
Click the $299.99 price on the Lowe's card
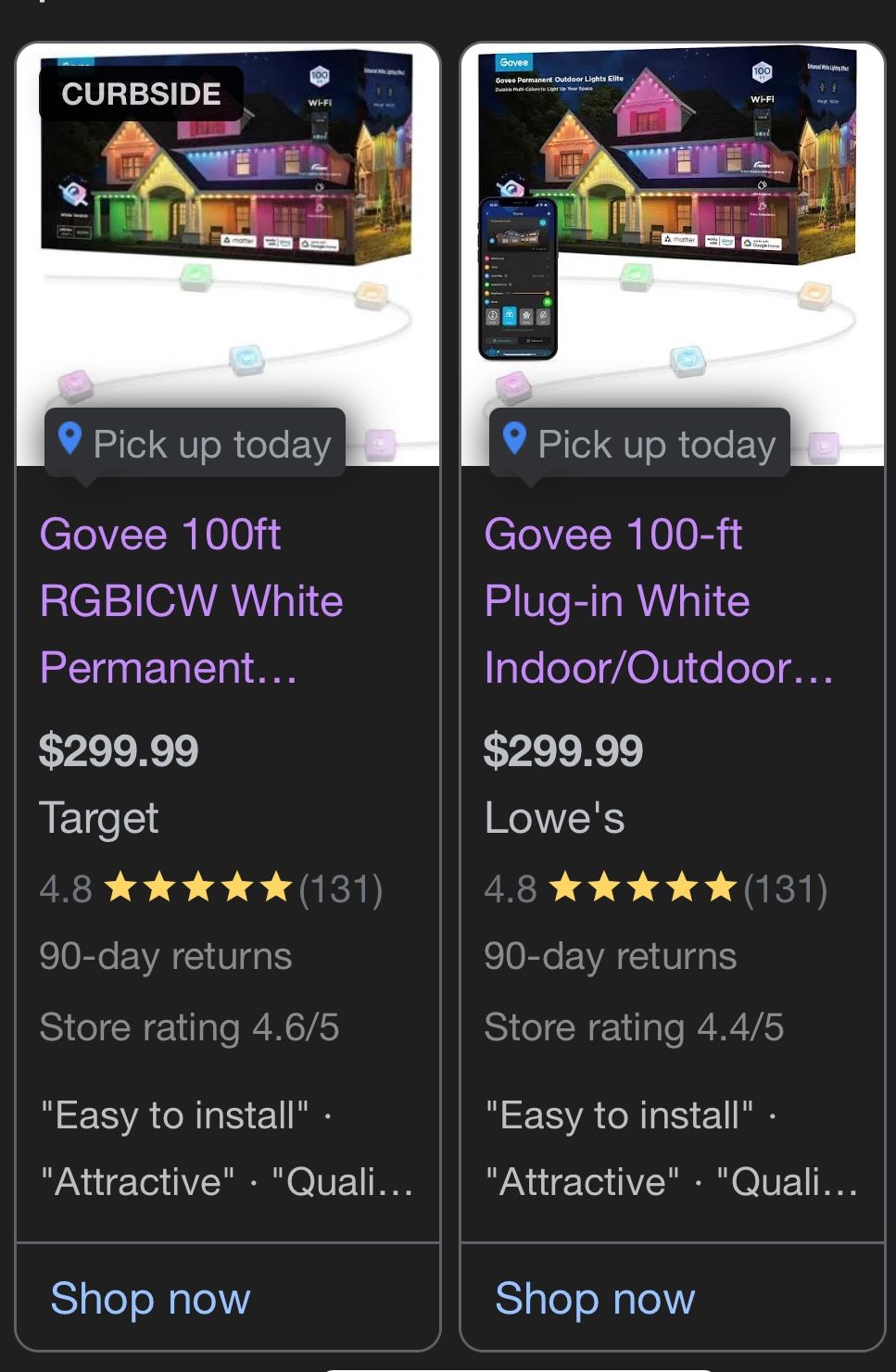[x=563, y=751]
